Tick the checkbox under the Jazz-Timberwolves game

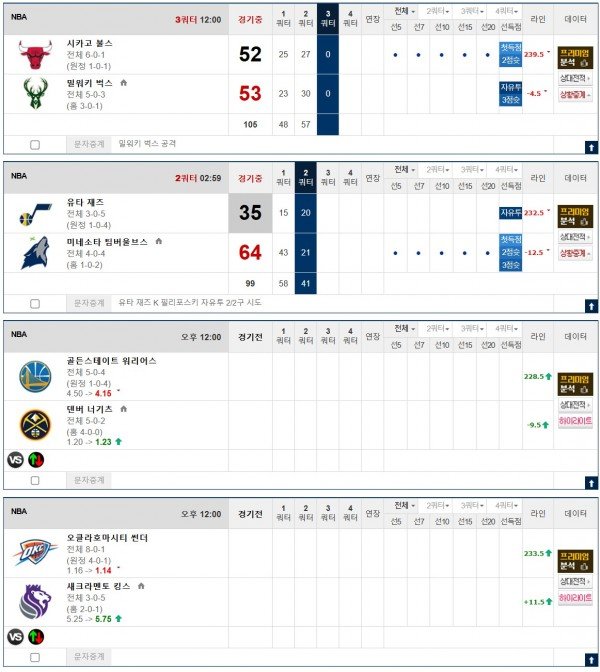(x=35, y=303)
